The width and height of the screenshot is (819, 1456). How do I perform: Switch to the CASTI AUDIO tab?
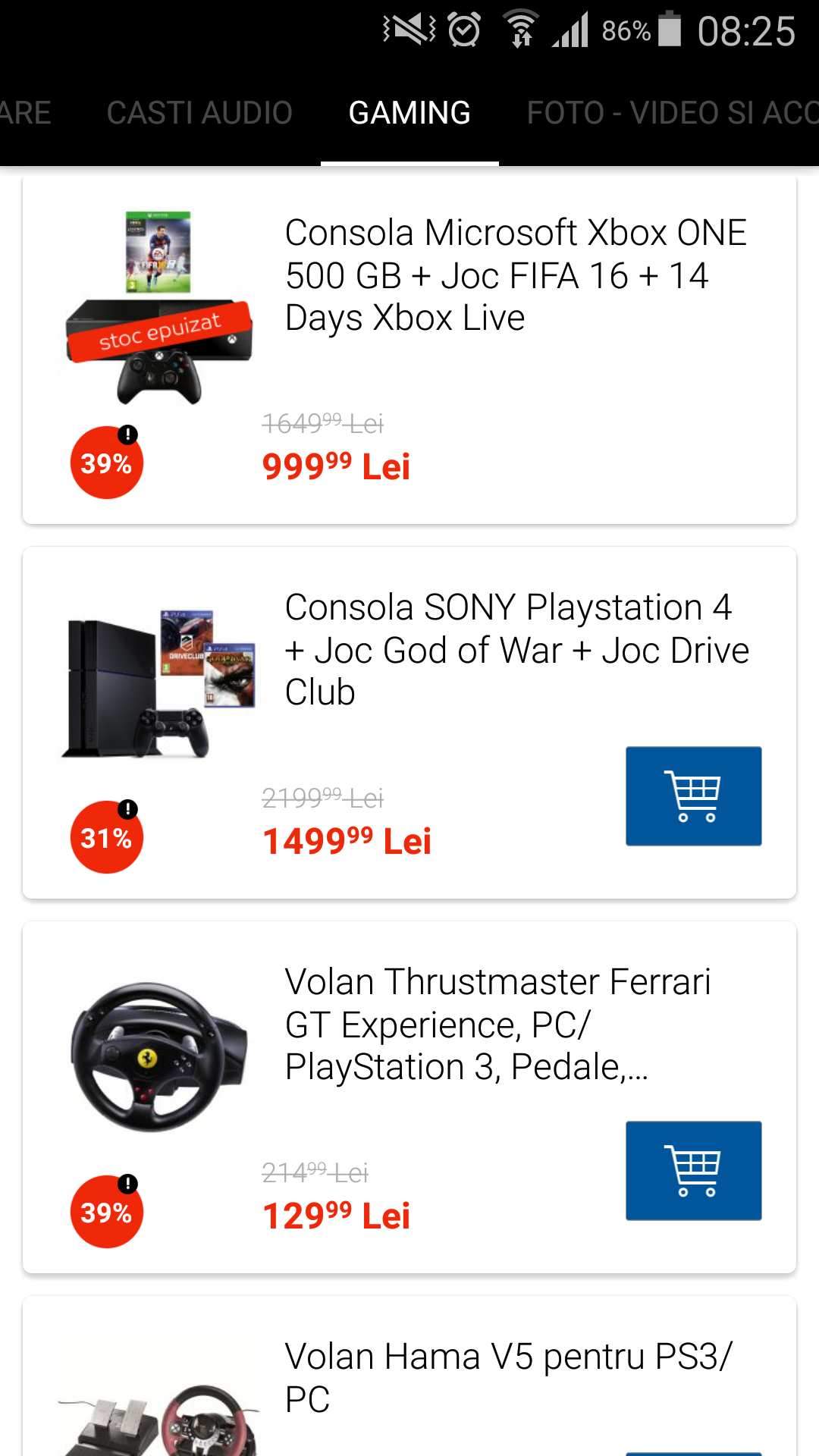point(200,112)
